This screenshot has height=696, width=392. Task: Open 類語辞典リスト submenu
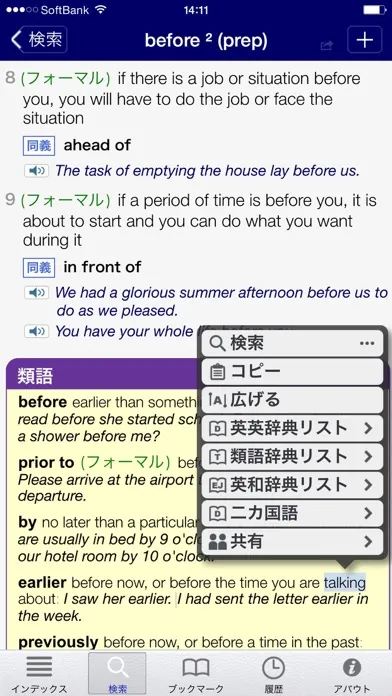click(x=292, y=457)
